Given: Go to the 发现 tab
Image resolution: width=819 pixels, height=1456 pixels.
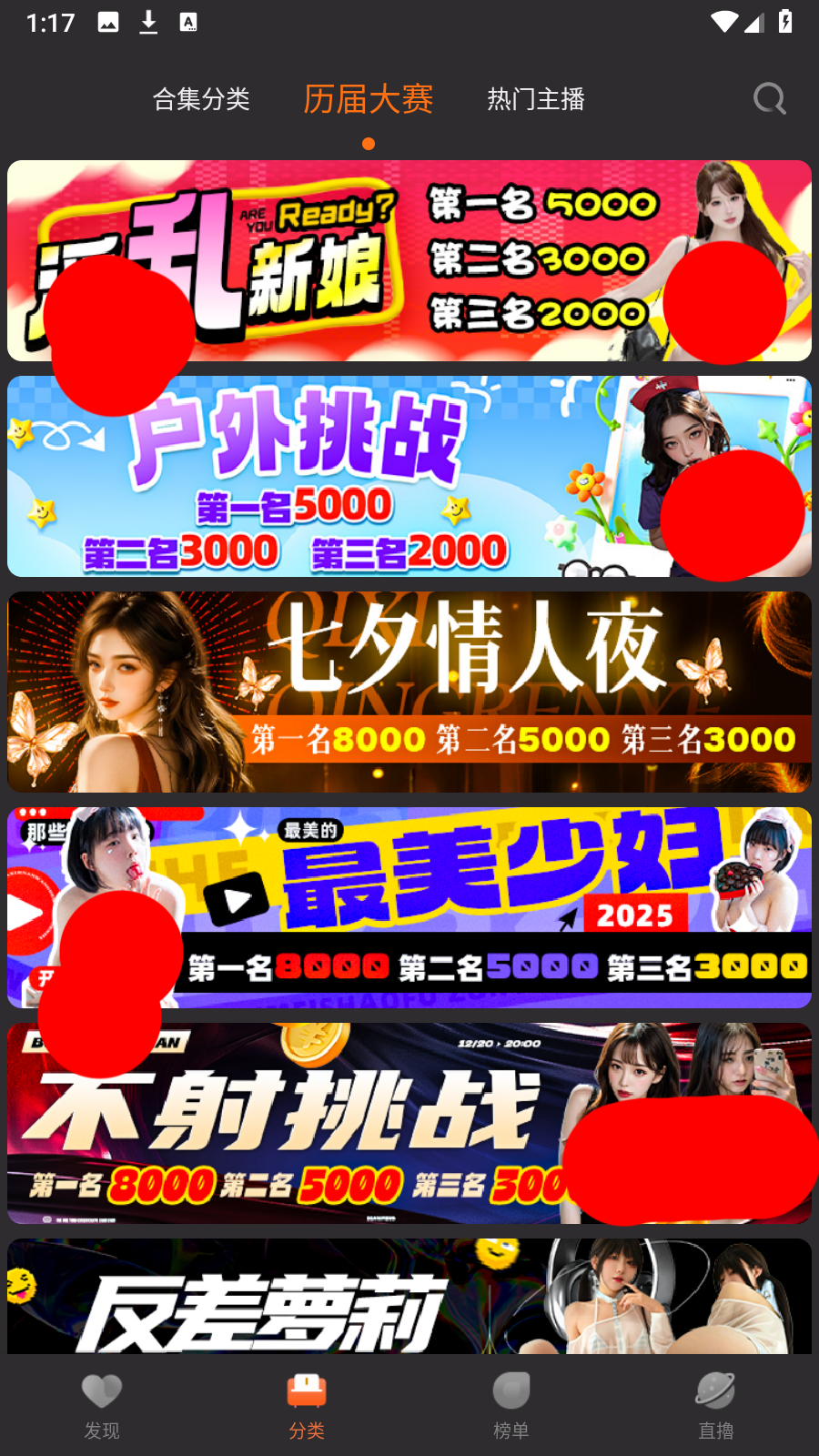Looking at the screenshot, I should 102,1406.
